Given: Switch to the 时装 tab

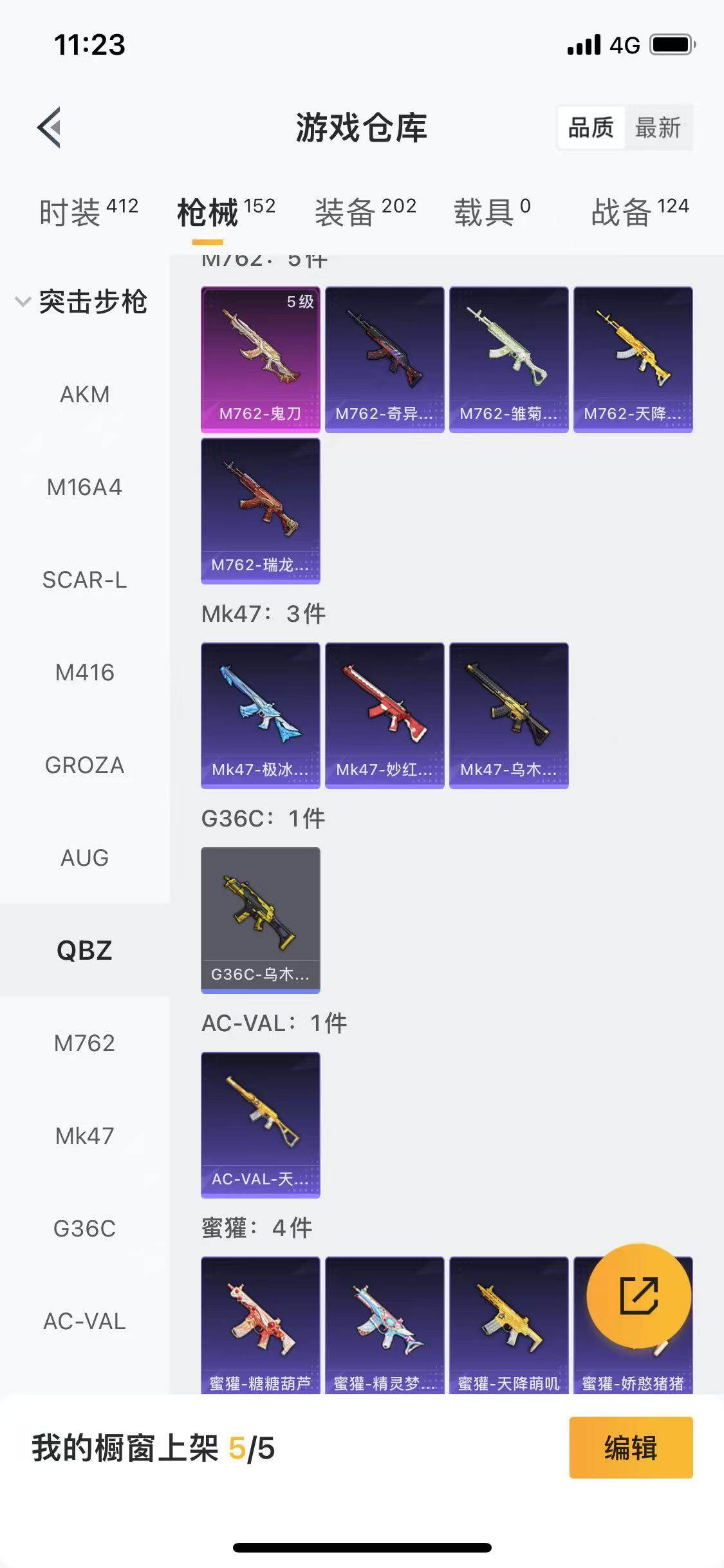Looking at the screenshot, I should [x=88, y=212].
